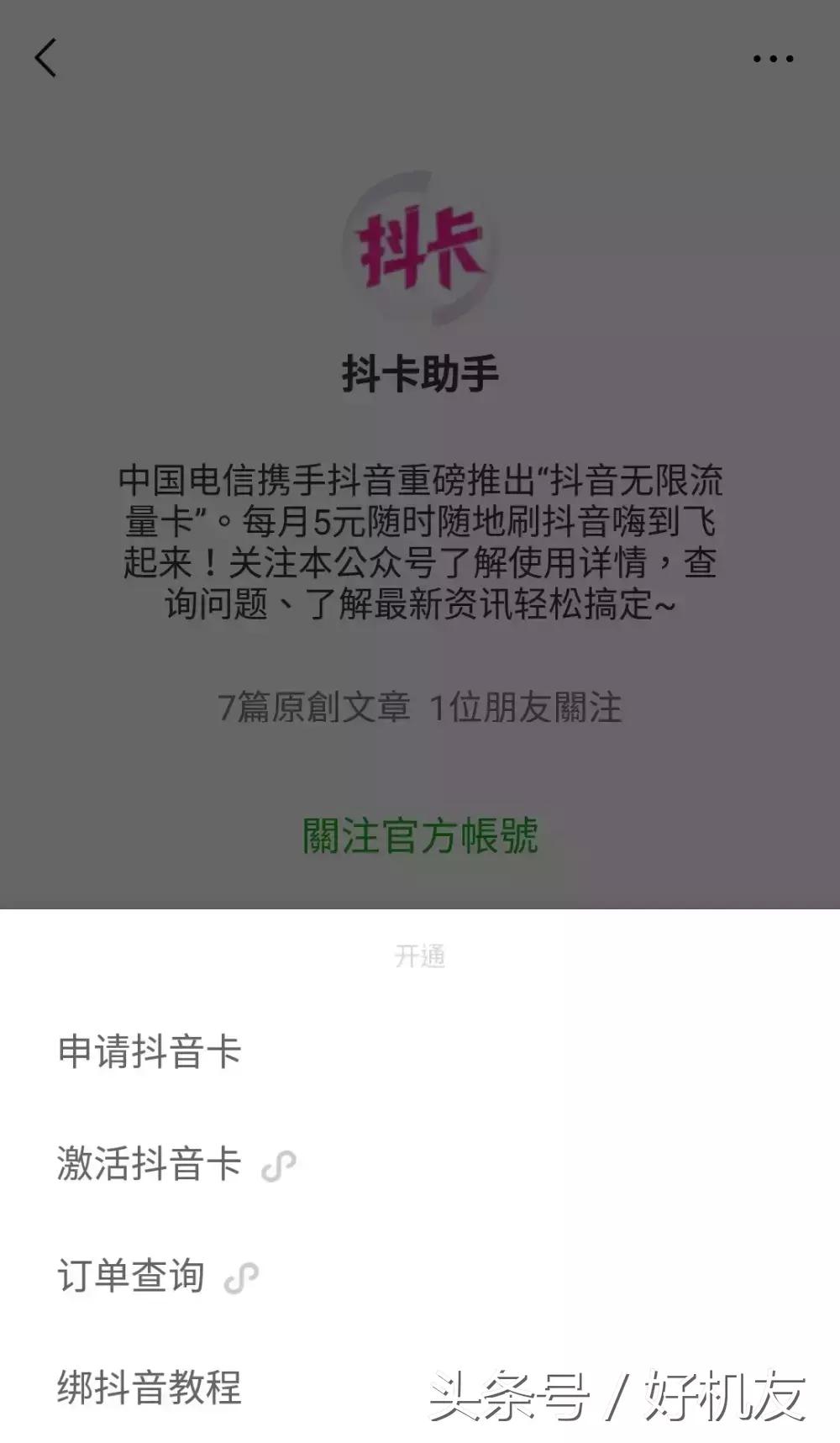The image size is (840, 1443).
Task: Open the 激活抖音卡 option
Action: (x=420, y=1164)
